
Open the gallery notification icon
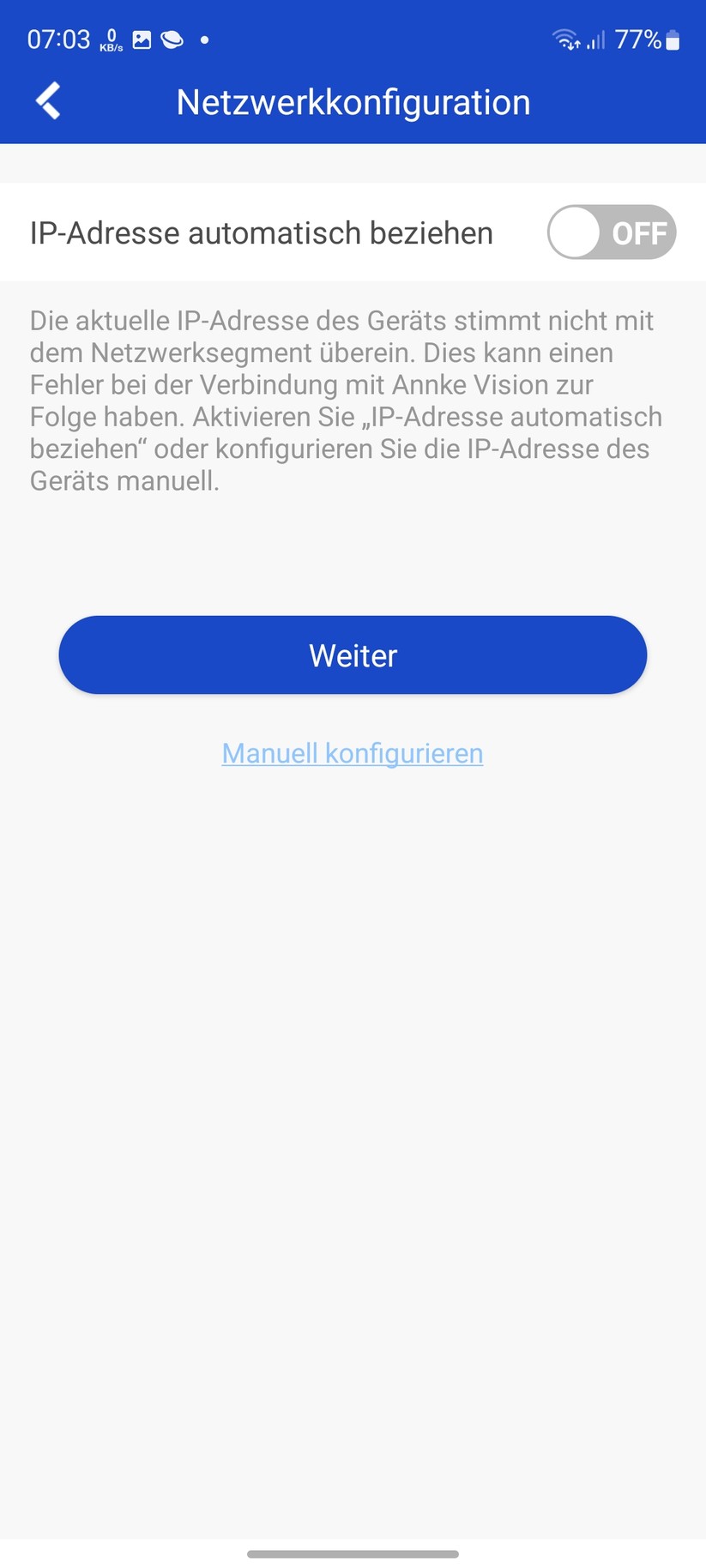140,39
